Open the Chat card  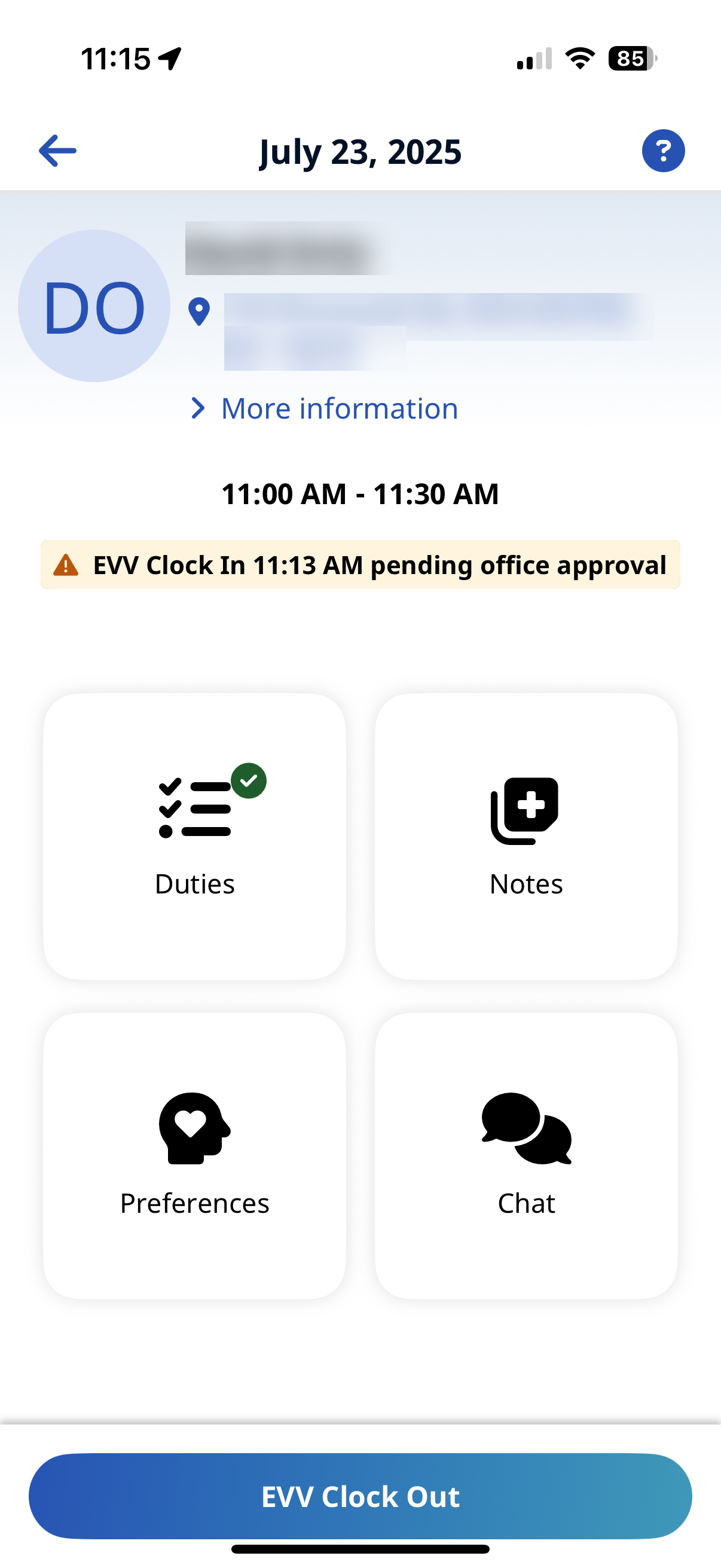click(x=526, y=1155)
